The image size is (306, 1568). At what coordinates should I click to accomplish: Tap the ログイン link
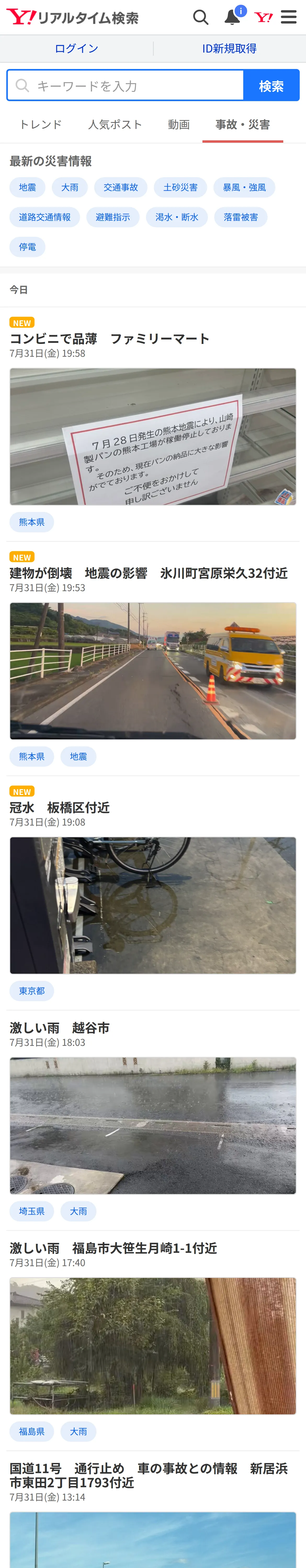click(76, 49)
